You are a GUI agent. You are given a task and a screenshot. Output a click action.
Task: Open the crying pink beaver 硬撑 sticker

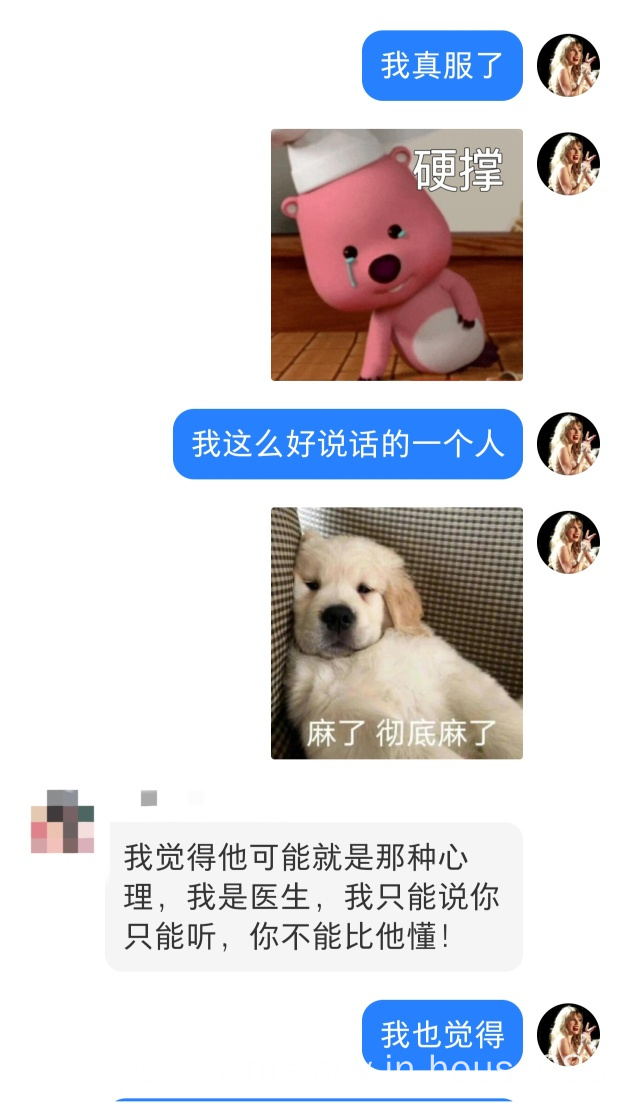coord(396,254)
